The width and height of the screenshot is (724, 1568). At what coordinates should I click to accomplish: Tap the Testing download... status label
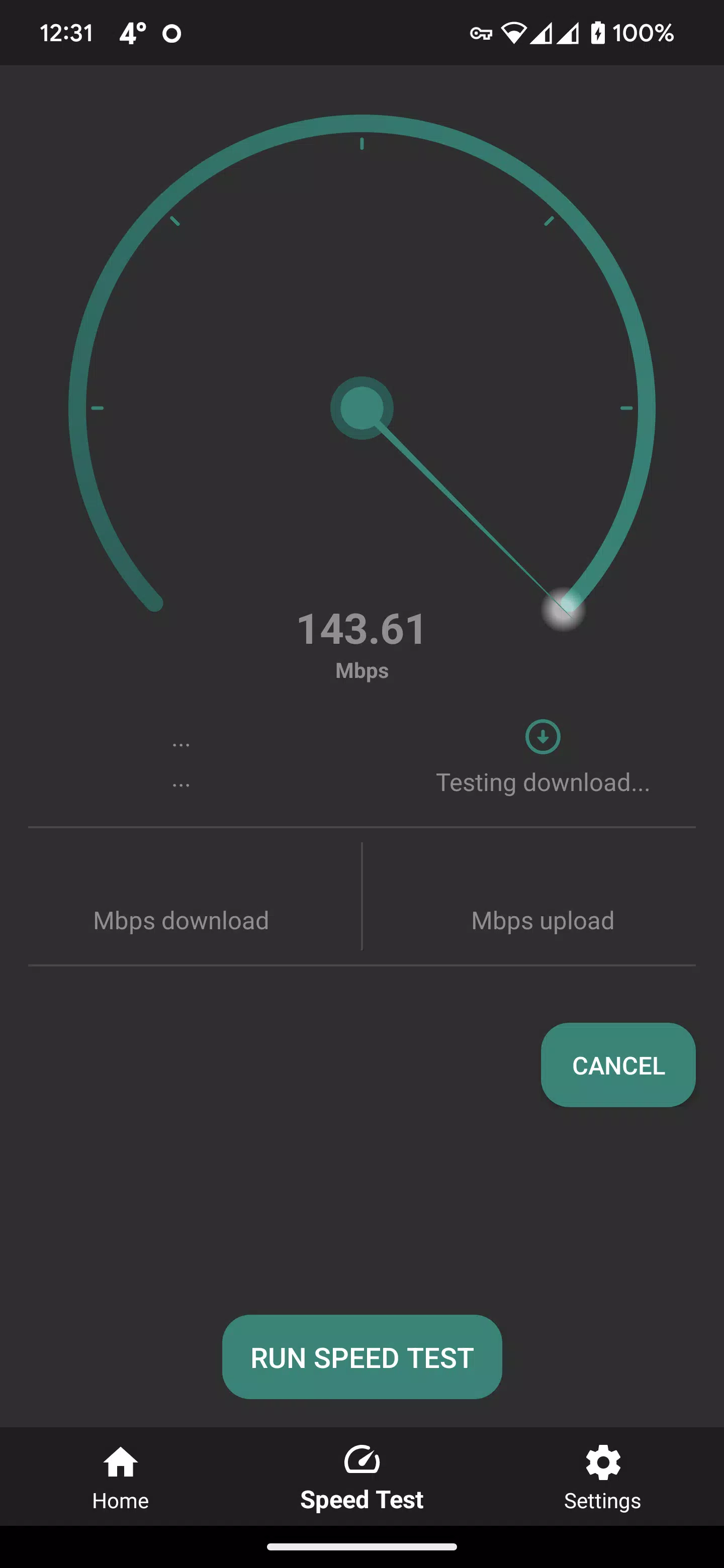(x=542, y=782)
